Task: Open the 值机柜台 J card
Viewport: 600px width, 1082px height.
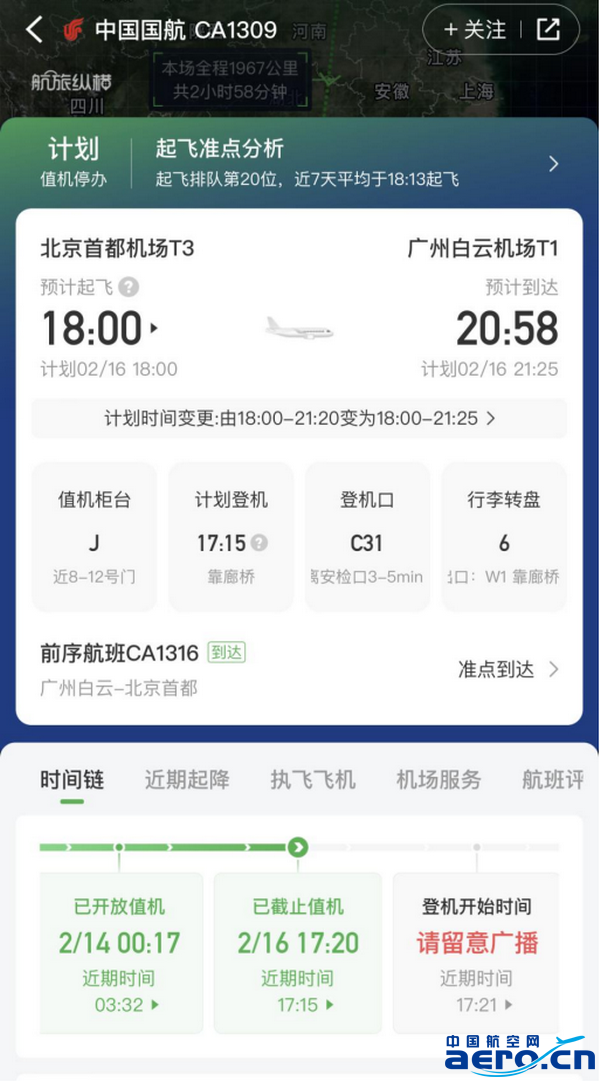Action: [x=94, y=536]
